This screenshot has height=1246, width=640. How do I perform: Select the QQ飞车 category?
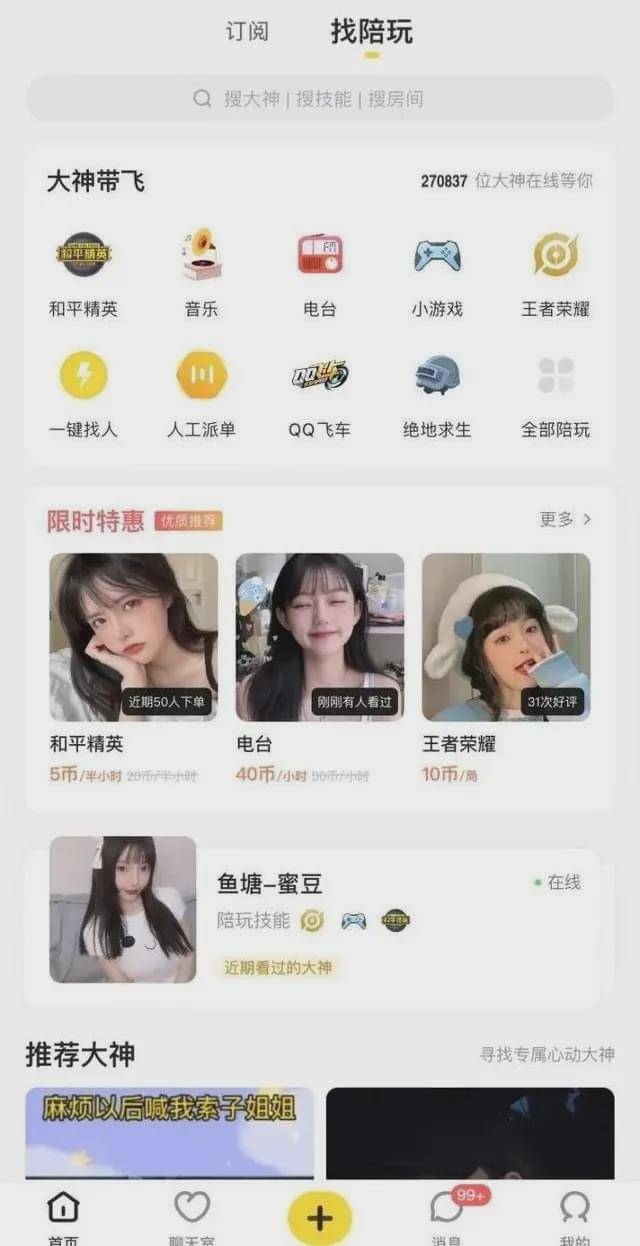(320, 376)
